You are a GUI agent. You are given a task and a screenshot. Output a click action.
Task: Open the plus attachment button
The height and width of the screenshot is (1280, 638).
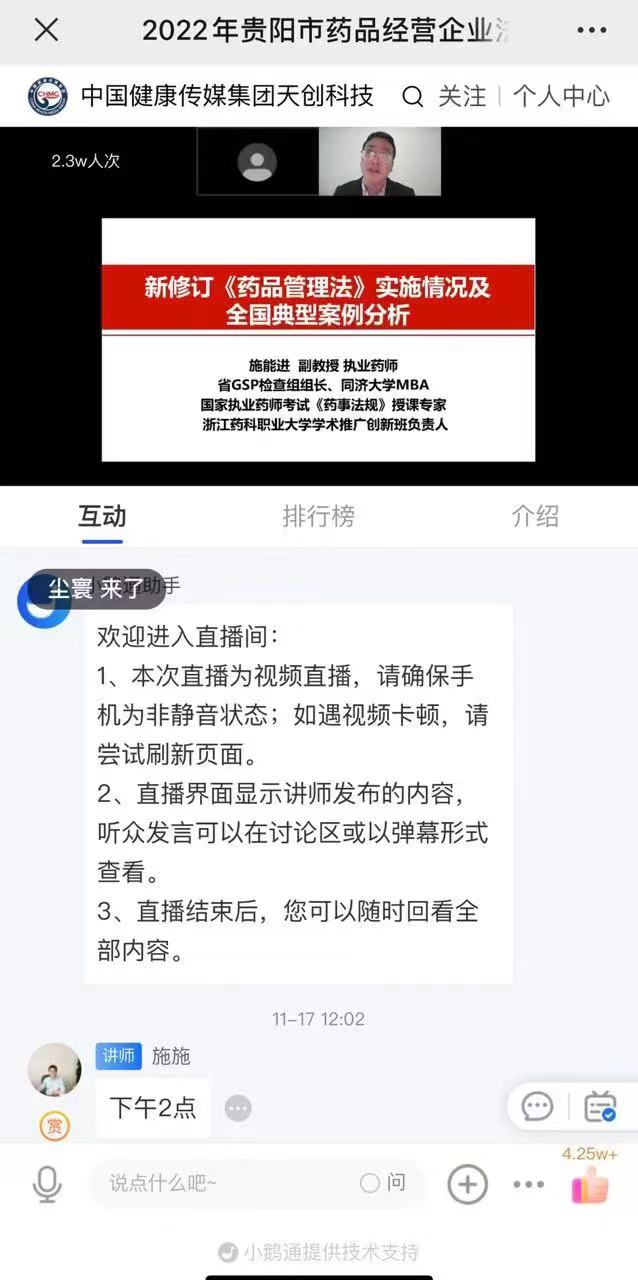(x=467, y=1184)
